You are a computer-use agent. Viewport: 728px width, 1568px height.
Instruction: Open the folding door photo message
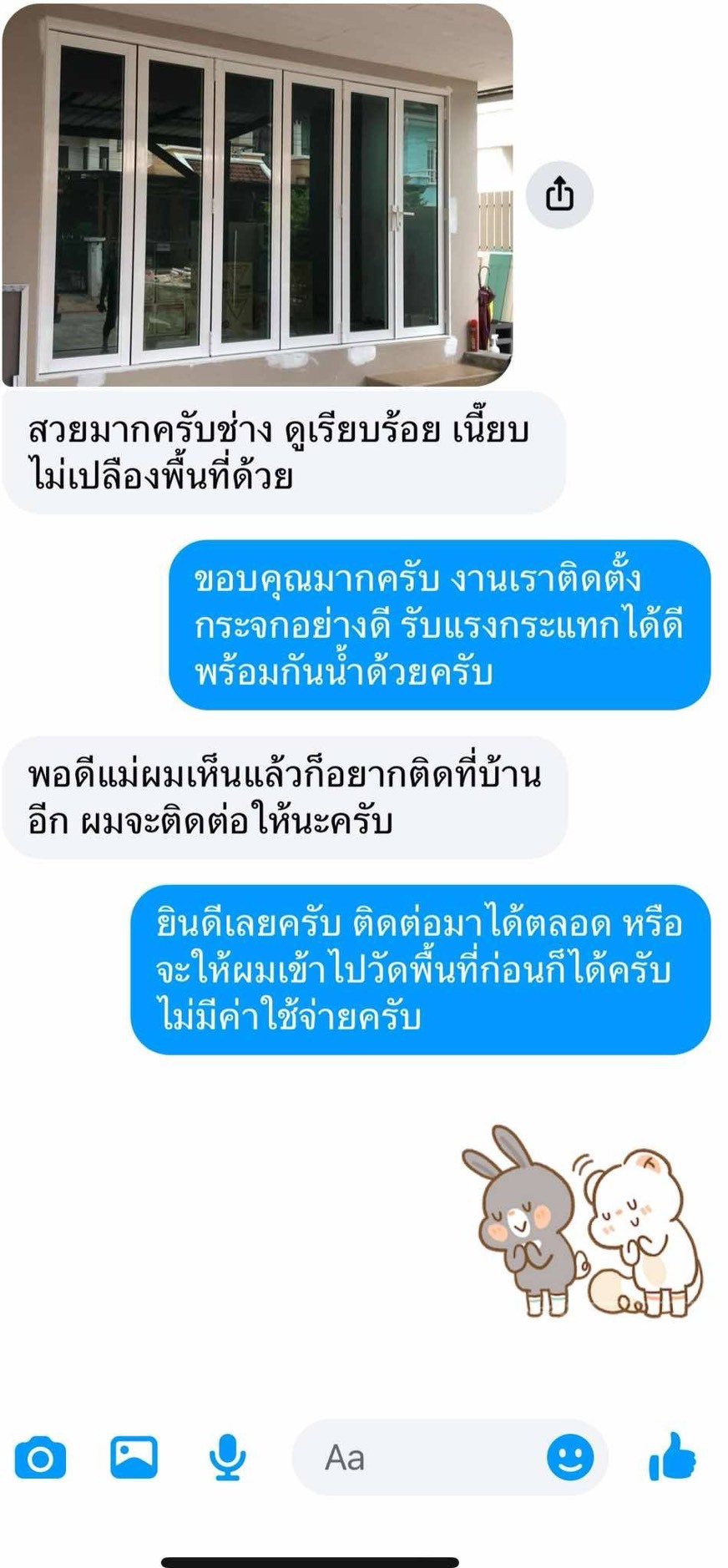[x=257, y=196]
